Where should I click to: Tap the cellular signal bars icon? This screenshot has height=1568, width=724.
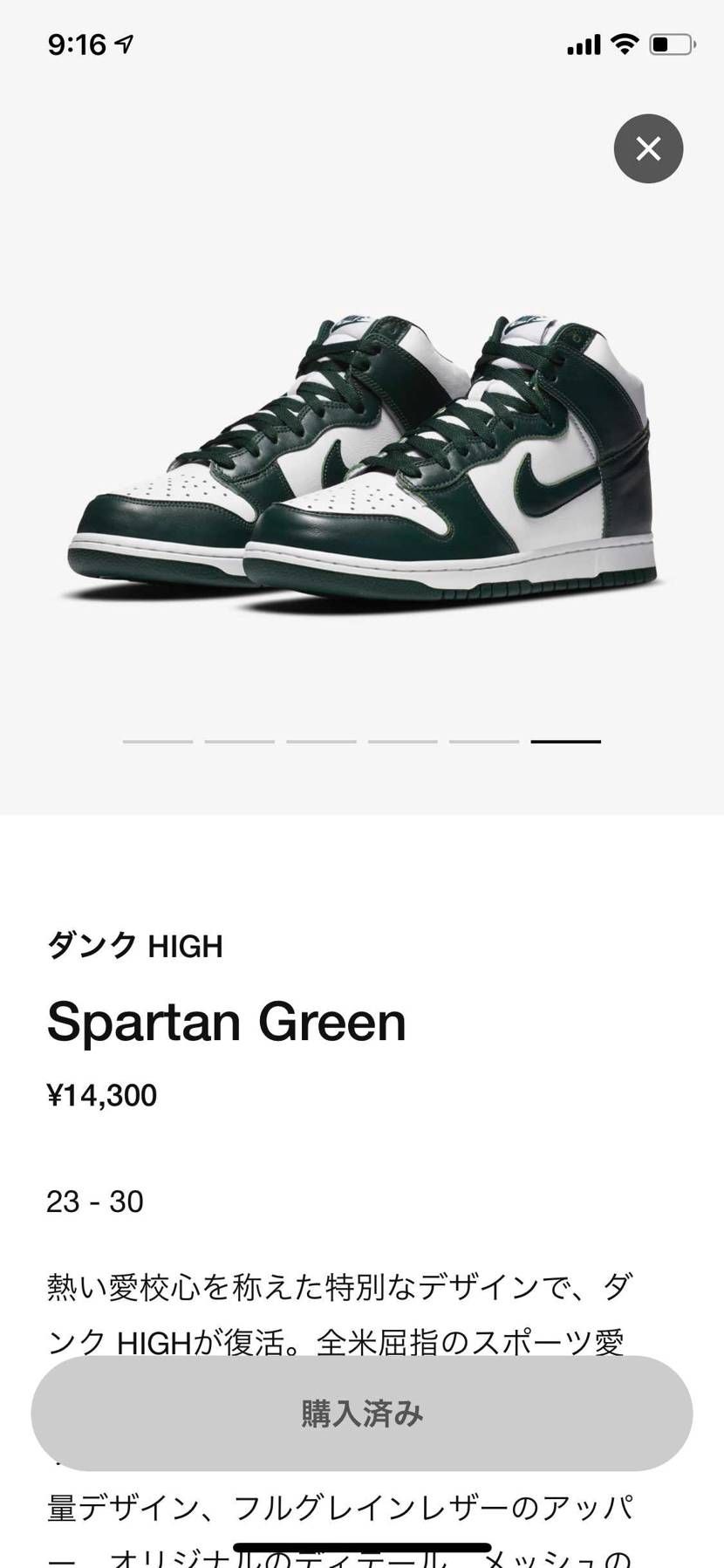582,42
